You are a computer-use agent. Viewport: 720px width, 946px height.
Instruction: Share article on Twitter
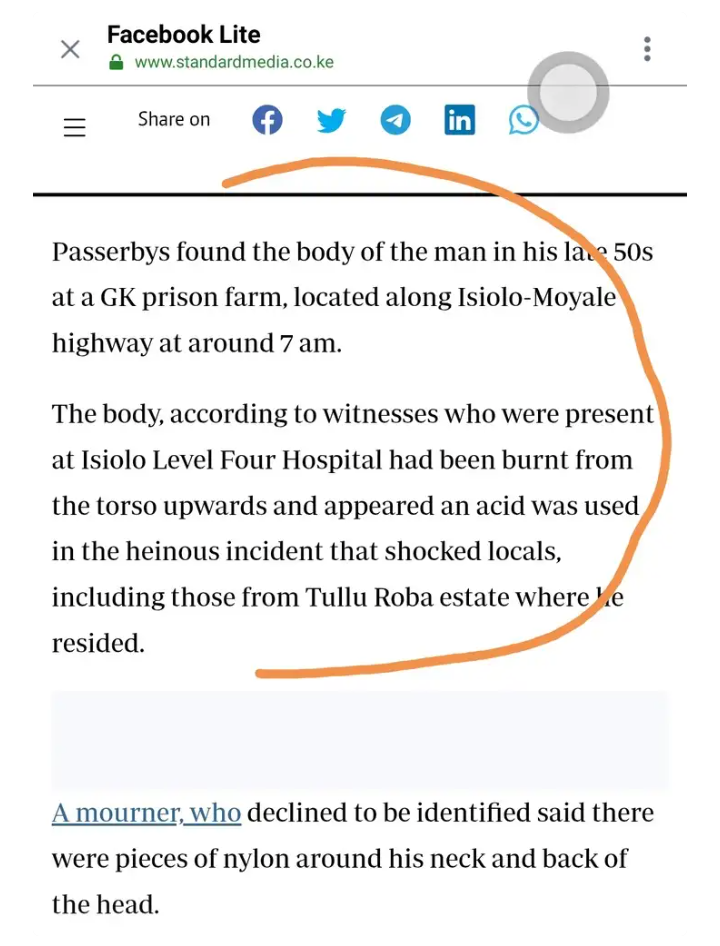pyautogui.click(x=331, y=121)
